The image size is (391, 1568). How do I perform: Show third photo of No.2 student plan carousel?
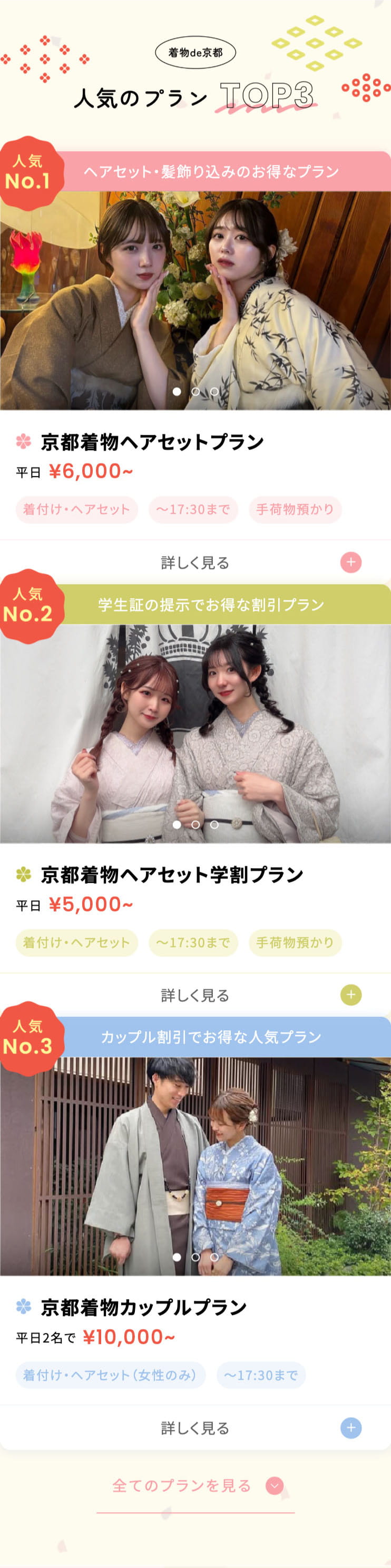coord(214,824)
